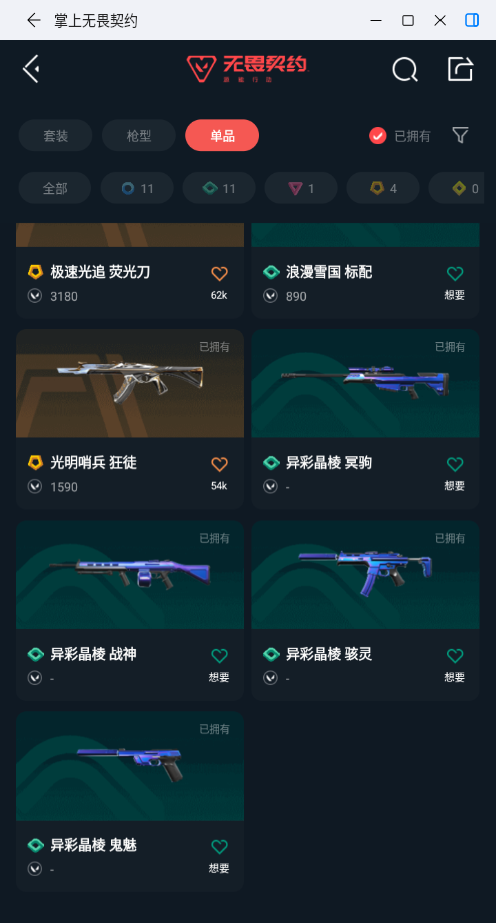Open the search icon in the header
Screen dimensions: 496x923
tap(405, 69)
